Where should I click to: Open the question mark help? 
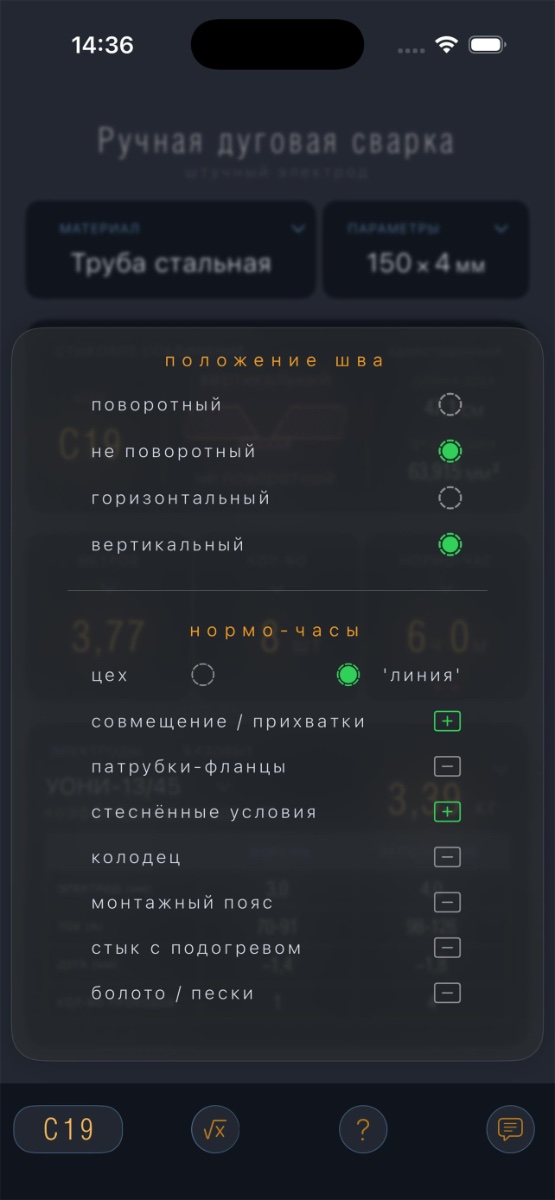pos(363,1130)
